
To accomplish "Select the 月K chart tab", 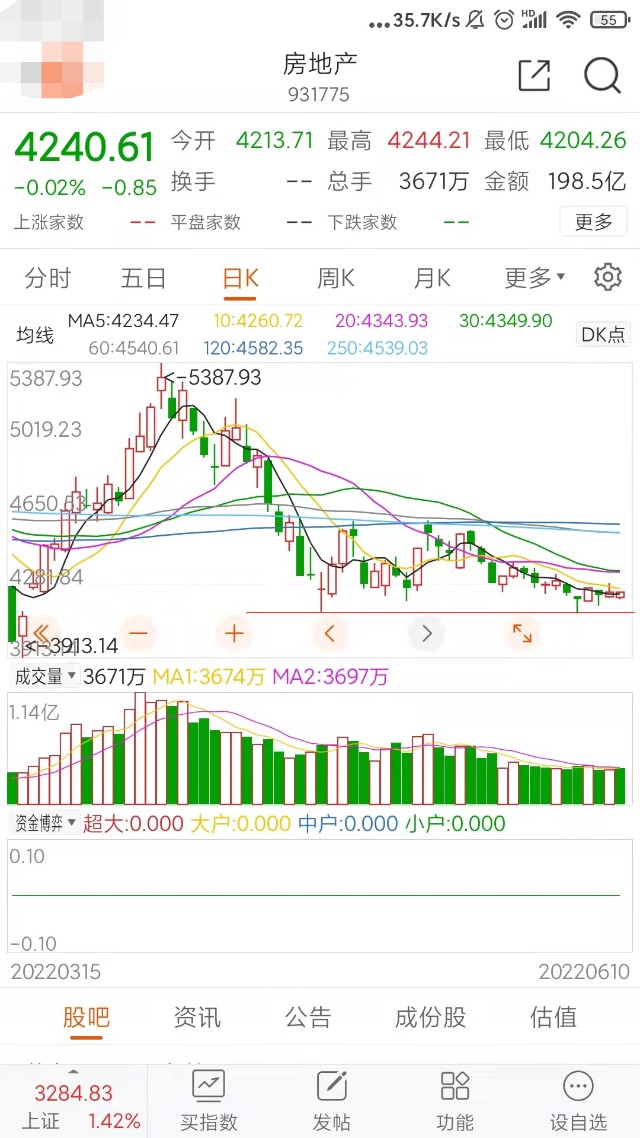I will (x=432, y=277).
